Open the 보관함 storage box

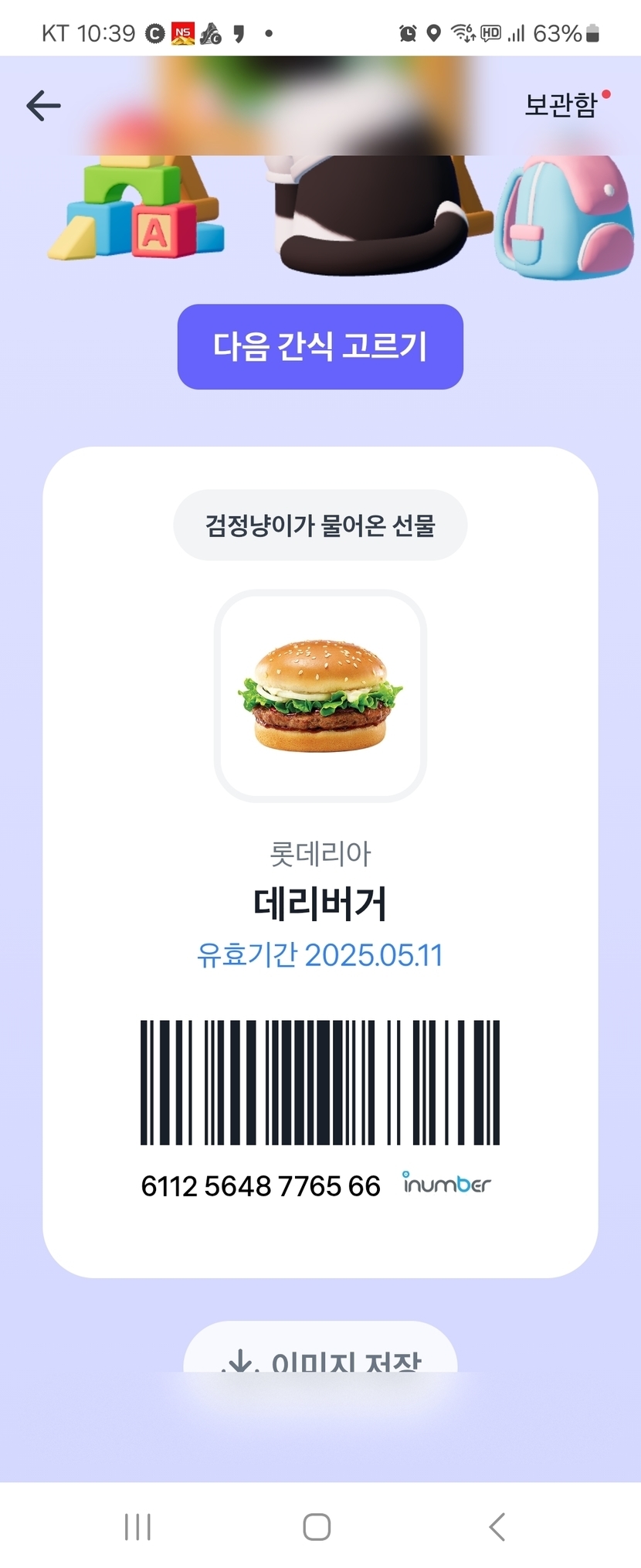561,104
